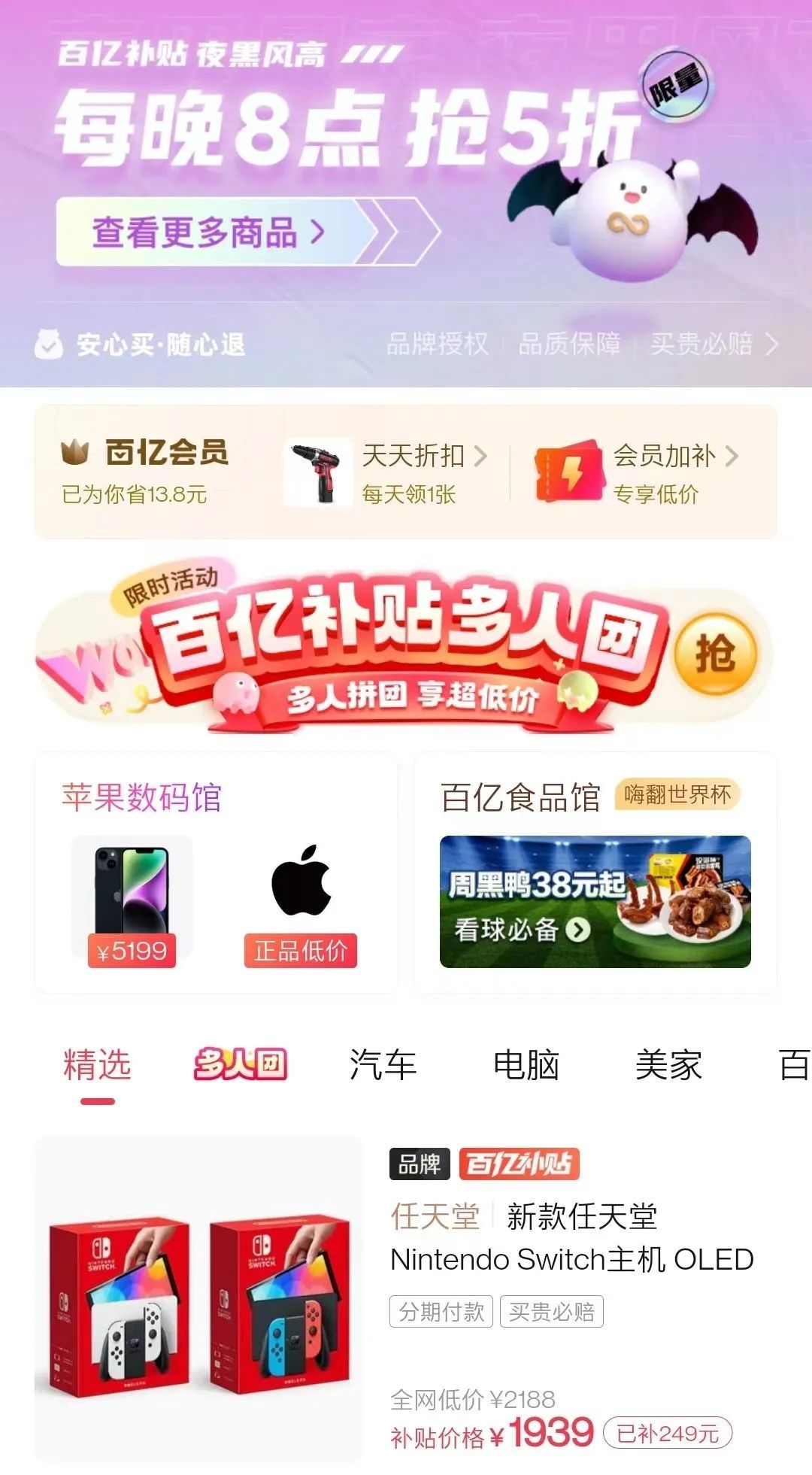The width and height of the screenshot is (812, 1475).
Task: Open the 苹果数码馆 card
Action: (217, 873)
